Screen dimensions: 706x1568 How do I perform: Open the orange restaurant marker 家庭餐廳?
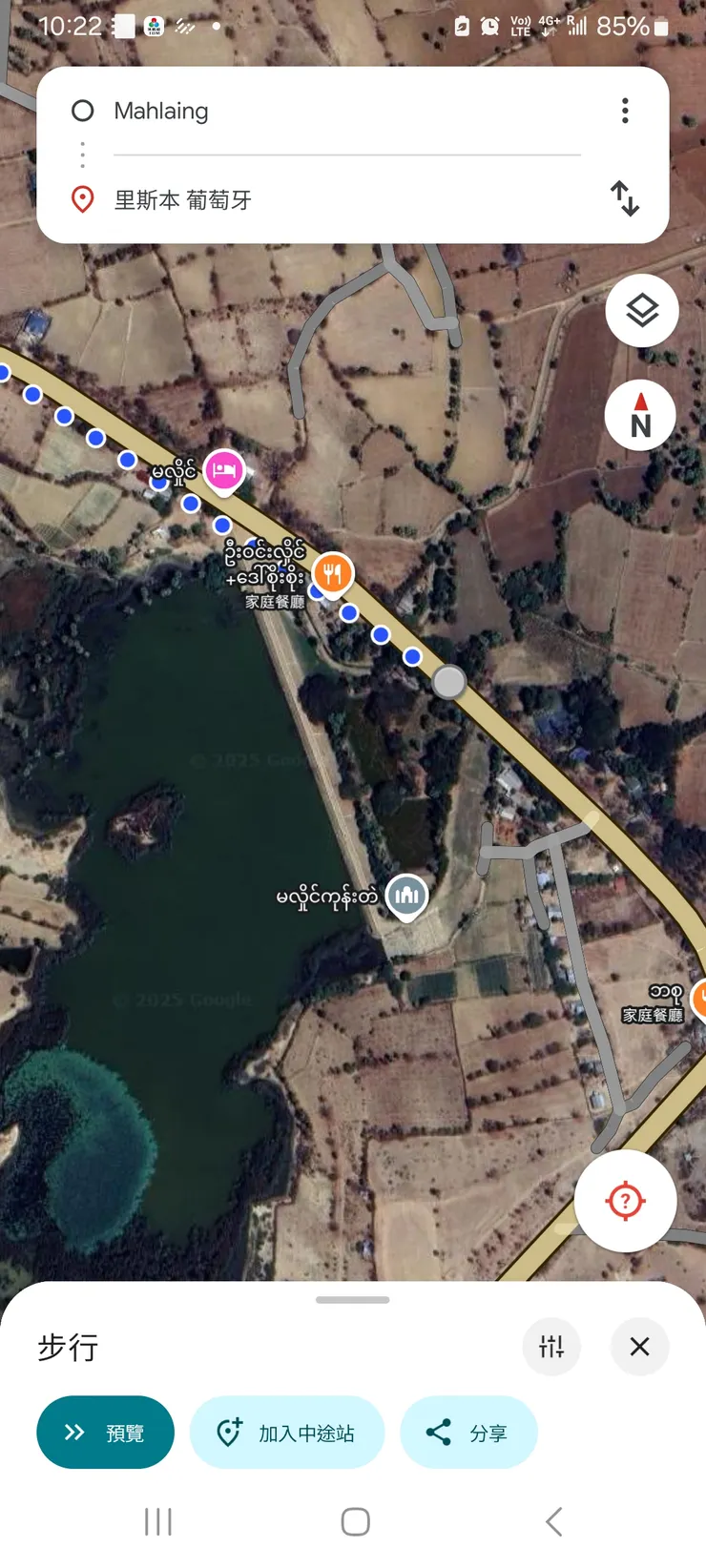click(x=333, y=573)
